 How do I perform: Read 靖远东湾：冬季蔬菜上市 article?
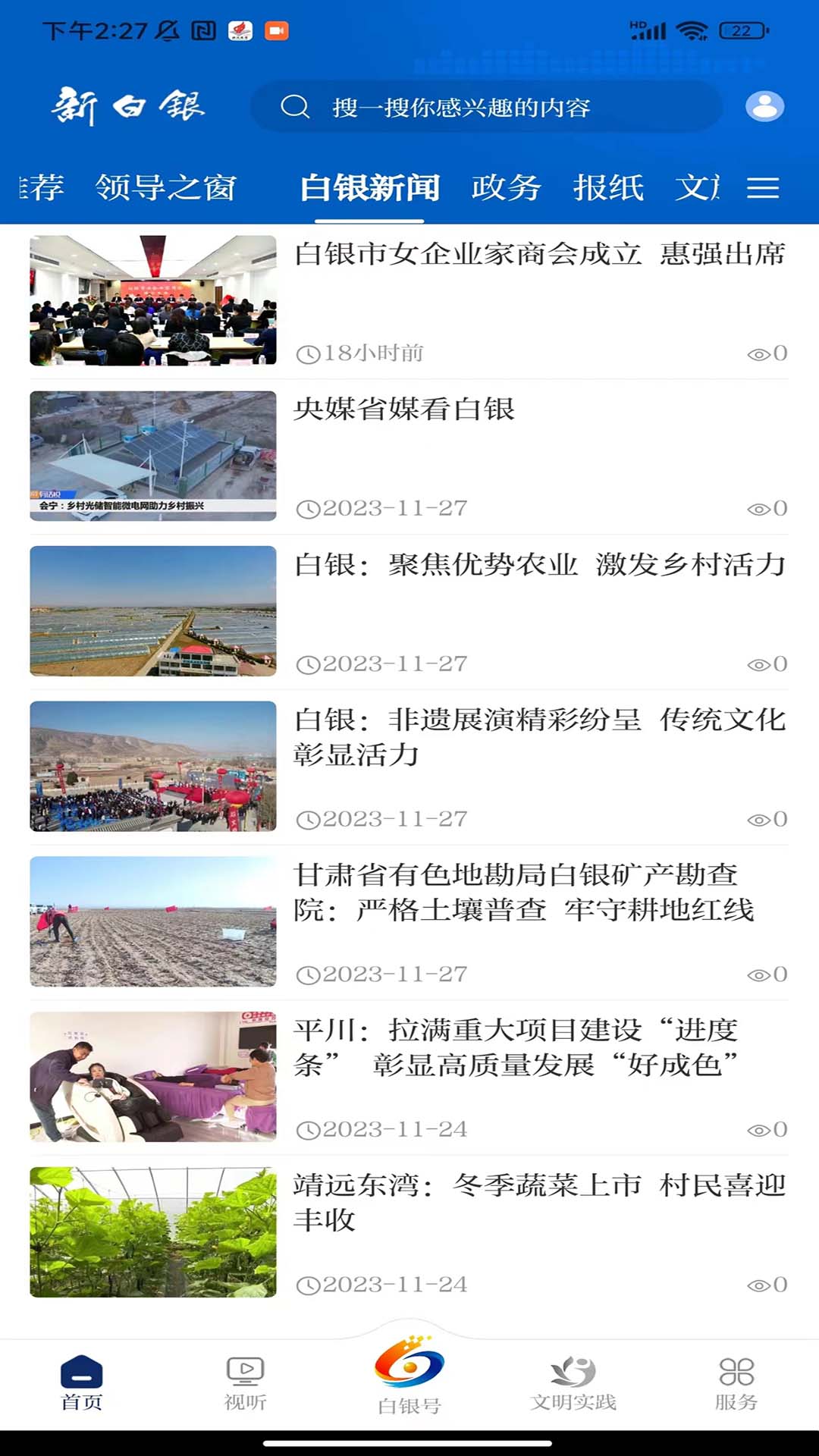coord(538,1202)
